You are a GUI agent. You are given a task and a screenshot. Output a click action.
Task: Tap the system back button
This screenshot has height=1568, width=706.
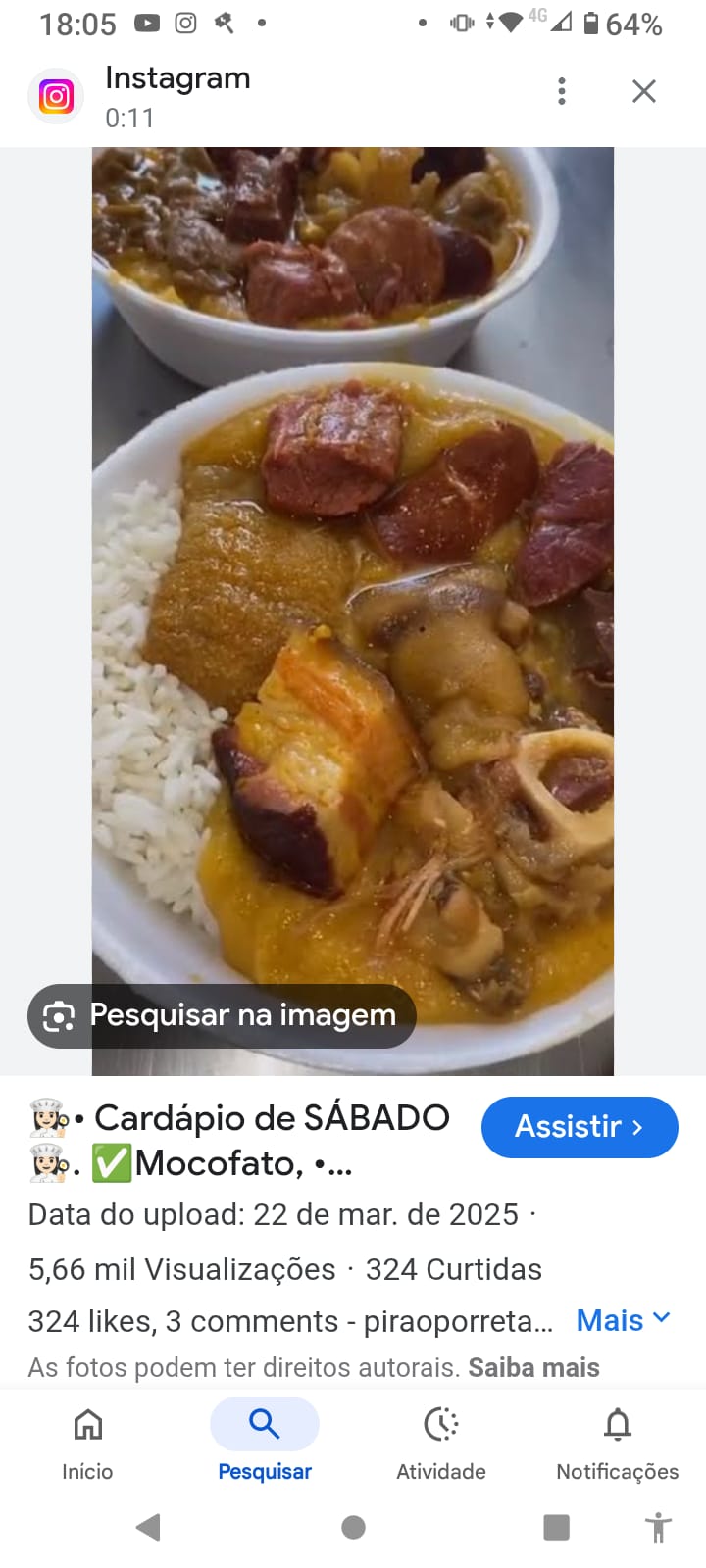tap(149, 1527)
